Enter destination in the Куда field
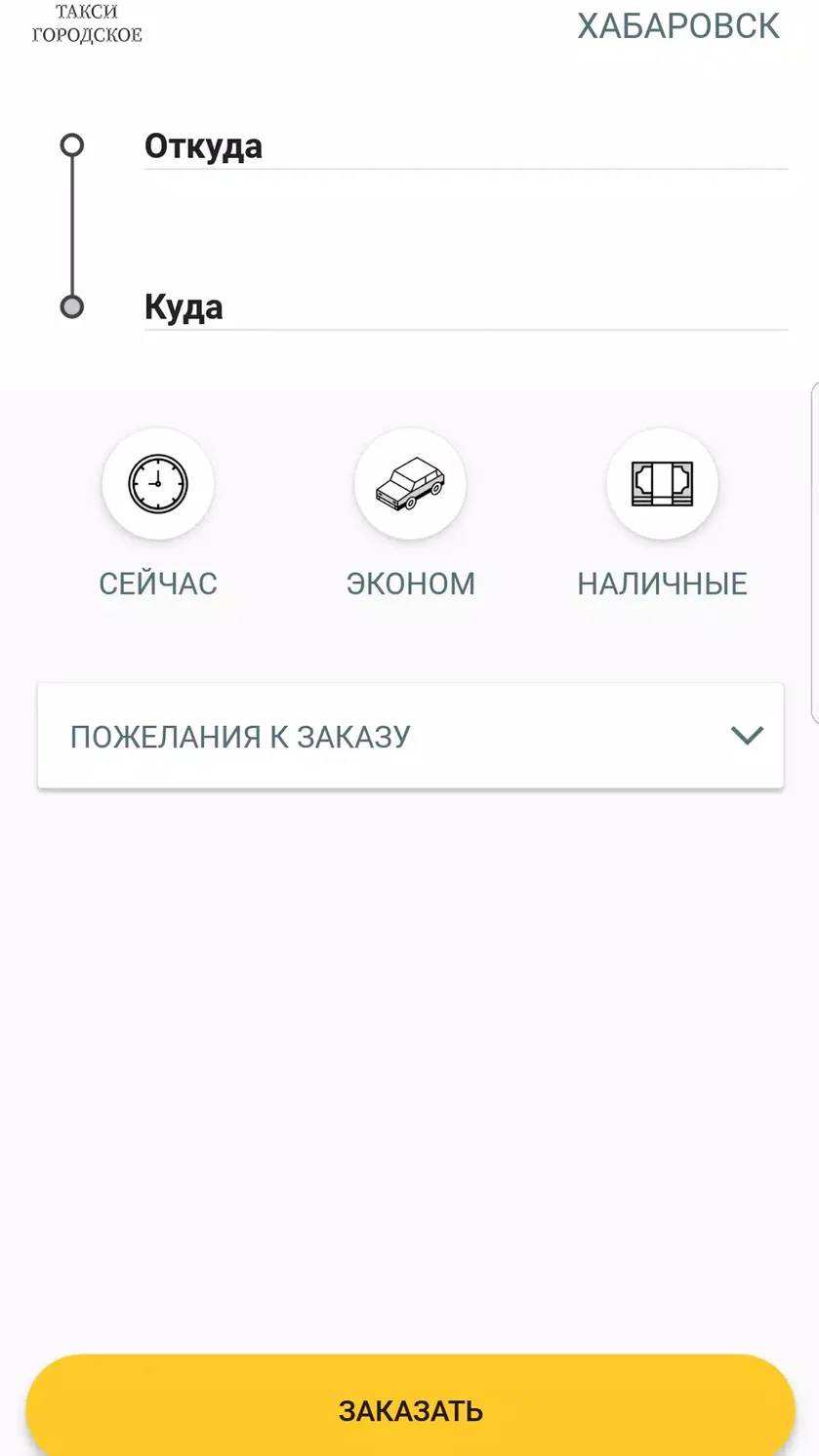 coord(466,307)
